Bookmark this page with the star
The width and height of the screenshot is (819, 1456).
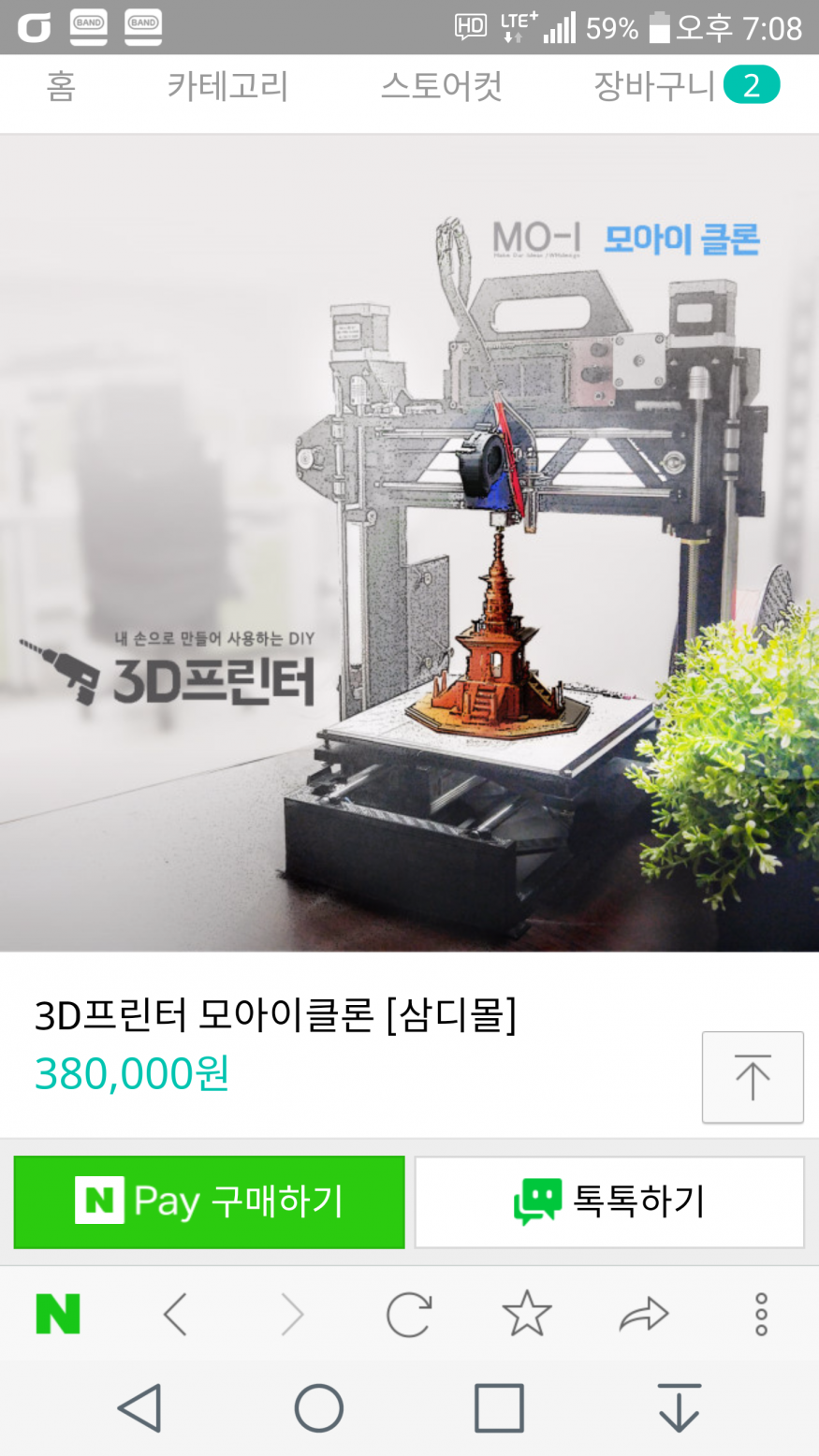click(x=527, y=1315)
